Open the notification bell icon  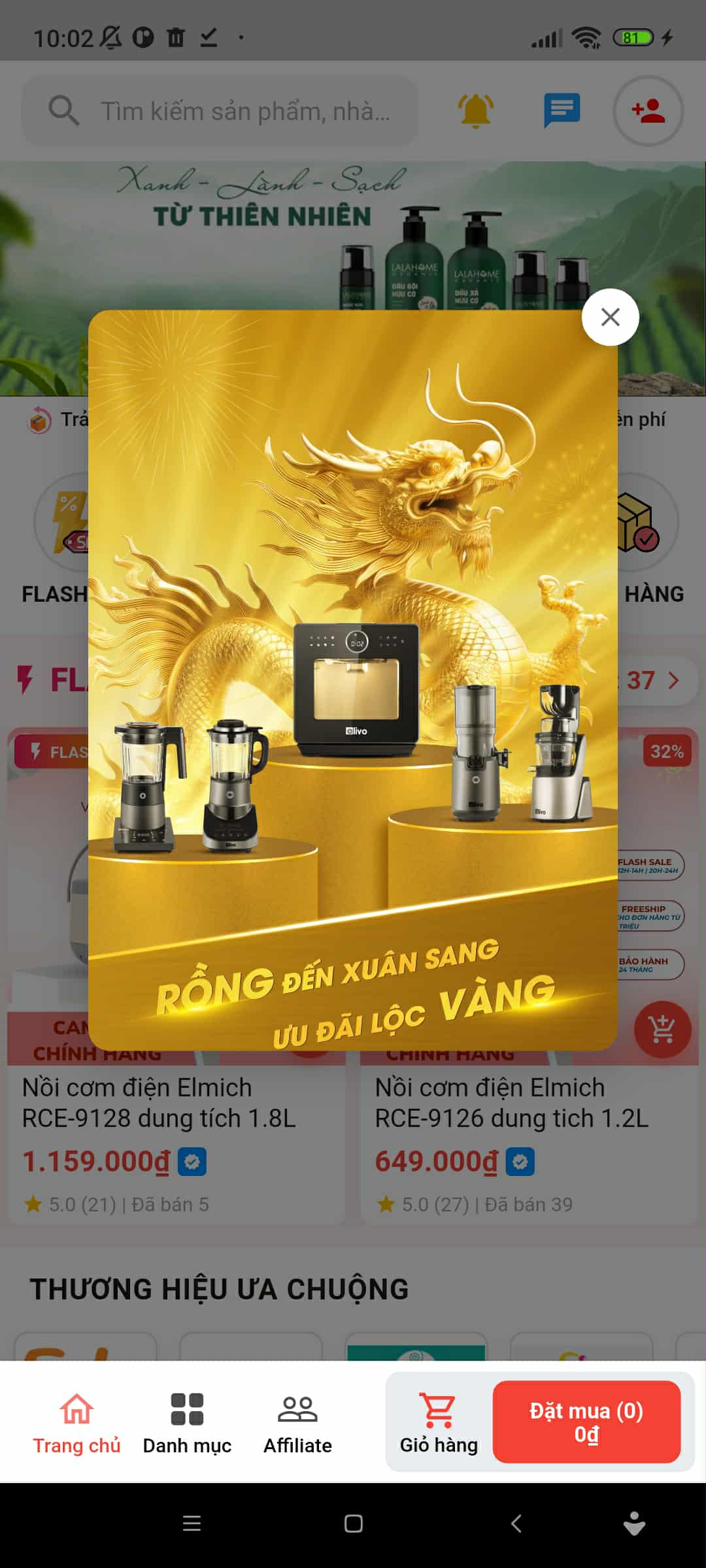click(x=476, y=110)
